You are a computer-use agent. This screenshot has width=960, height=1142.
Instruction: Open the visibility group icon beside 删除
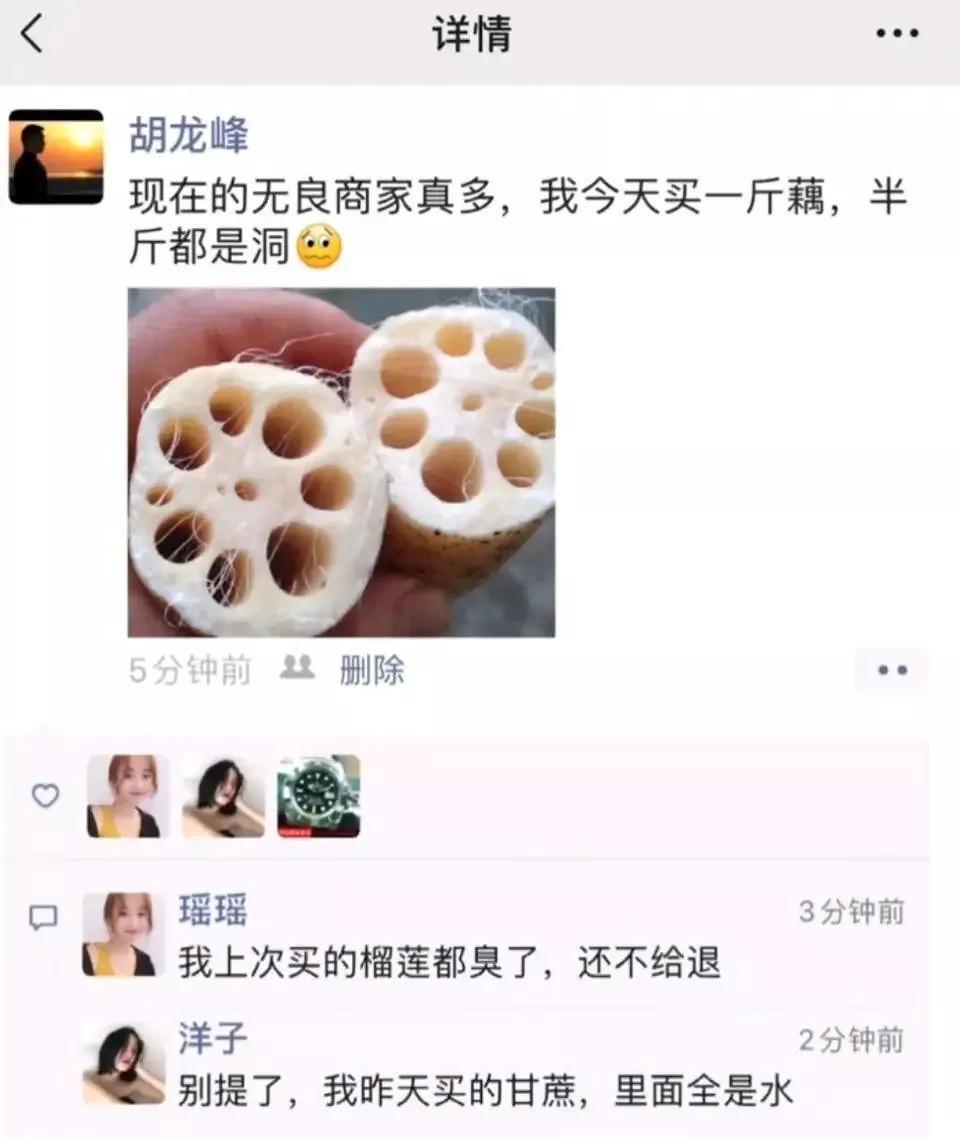tap(297, 668)
